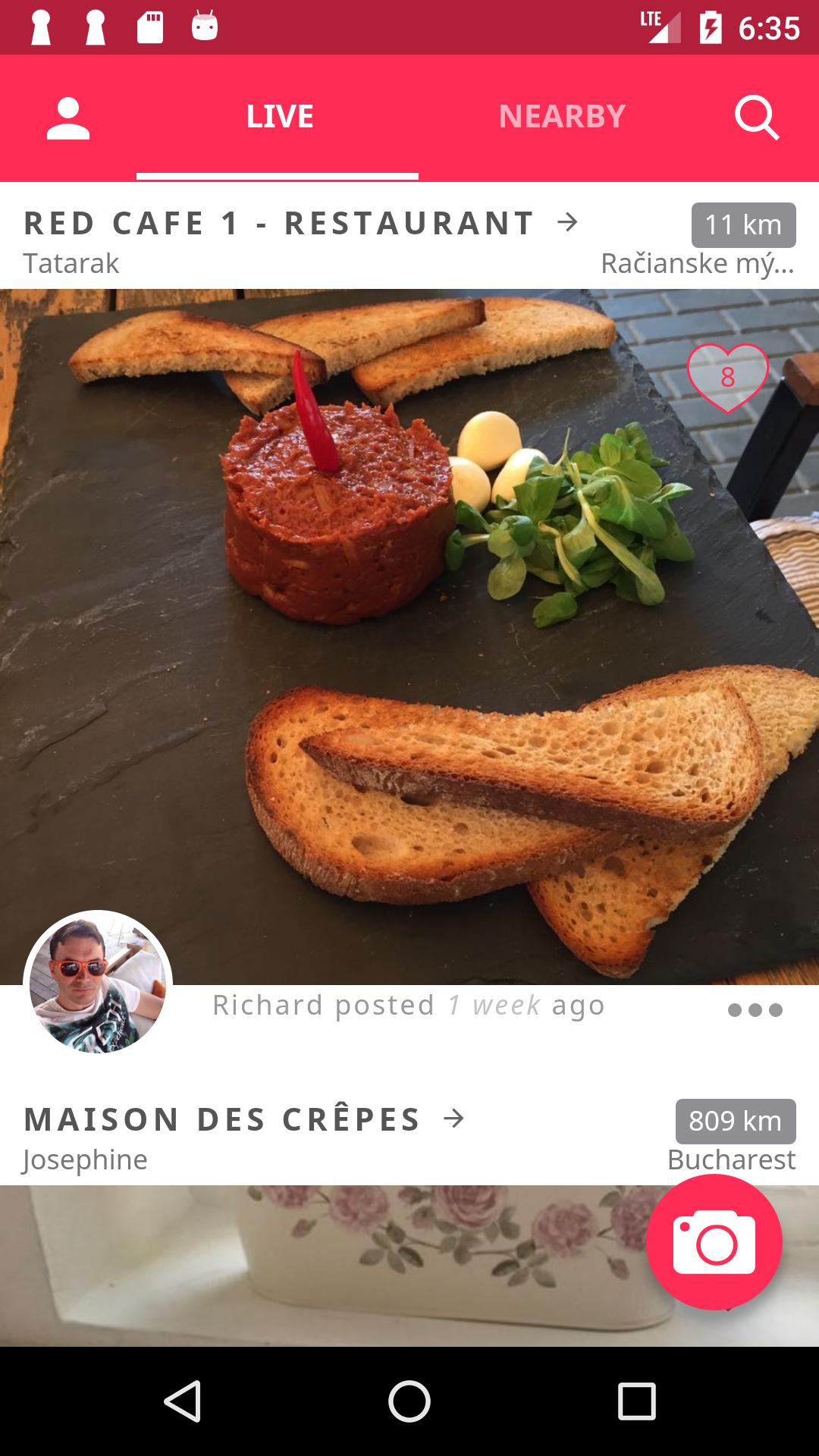Viewport: 819px width, 1456px height.
Task: Open Red Cafe 1 - Restaurant page
Action: [300, 224]
